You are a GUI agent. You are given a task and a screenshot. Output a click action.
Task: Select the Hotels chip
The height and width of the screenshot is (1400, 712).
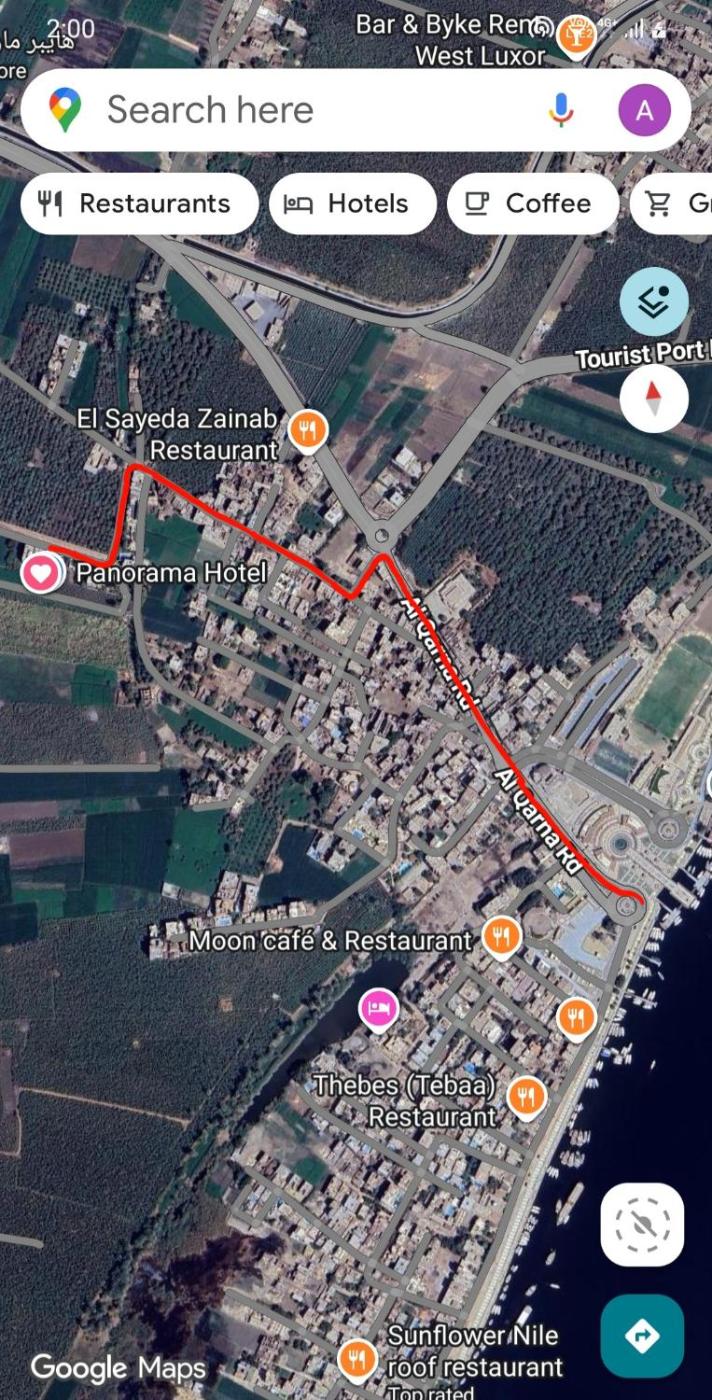coord(352,204)
